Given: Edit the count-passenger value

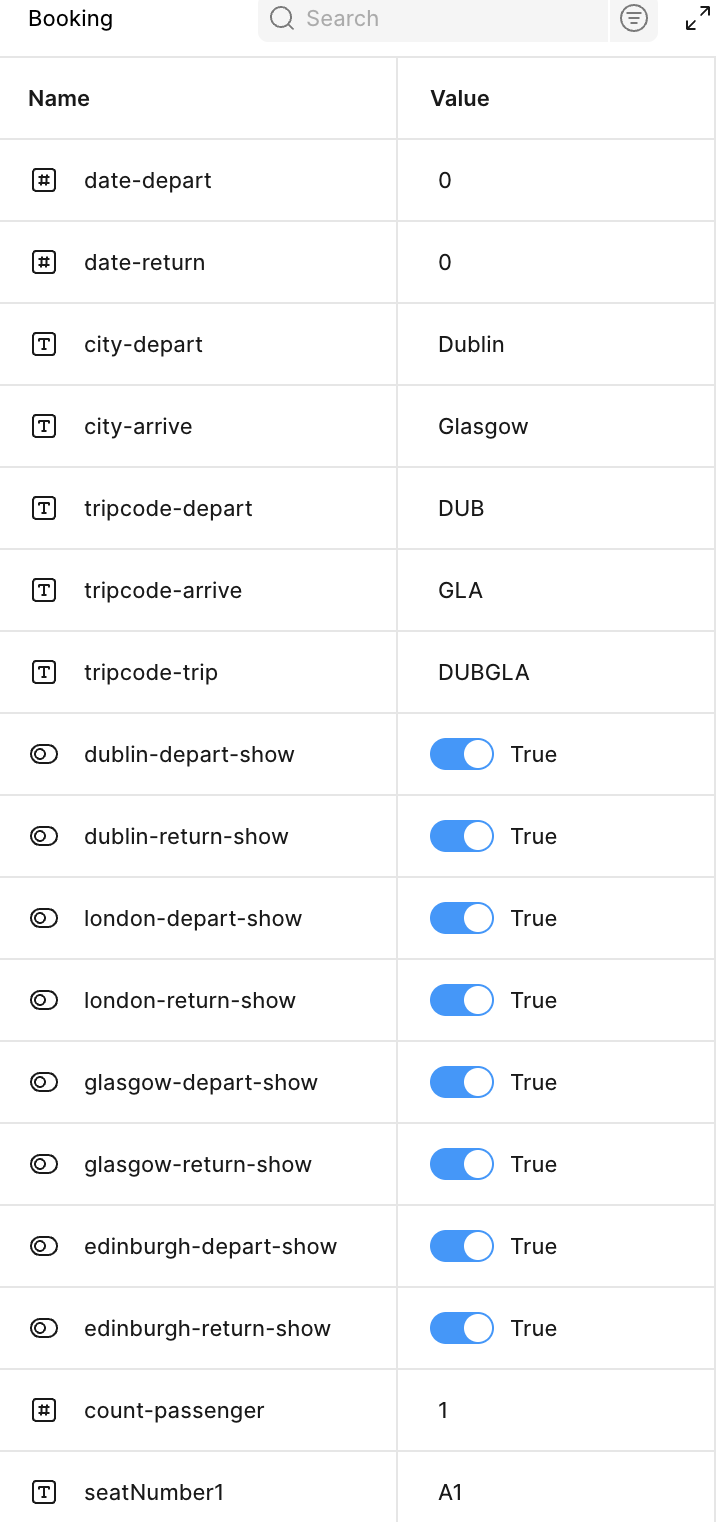Looking at the screenshot, I should 444,1410.
